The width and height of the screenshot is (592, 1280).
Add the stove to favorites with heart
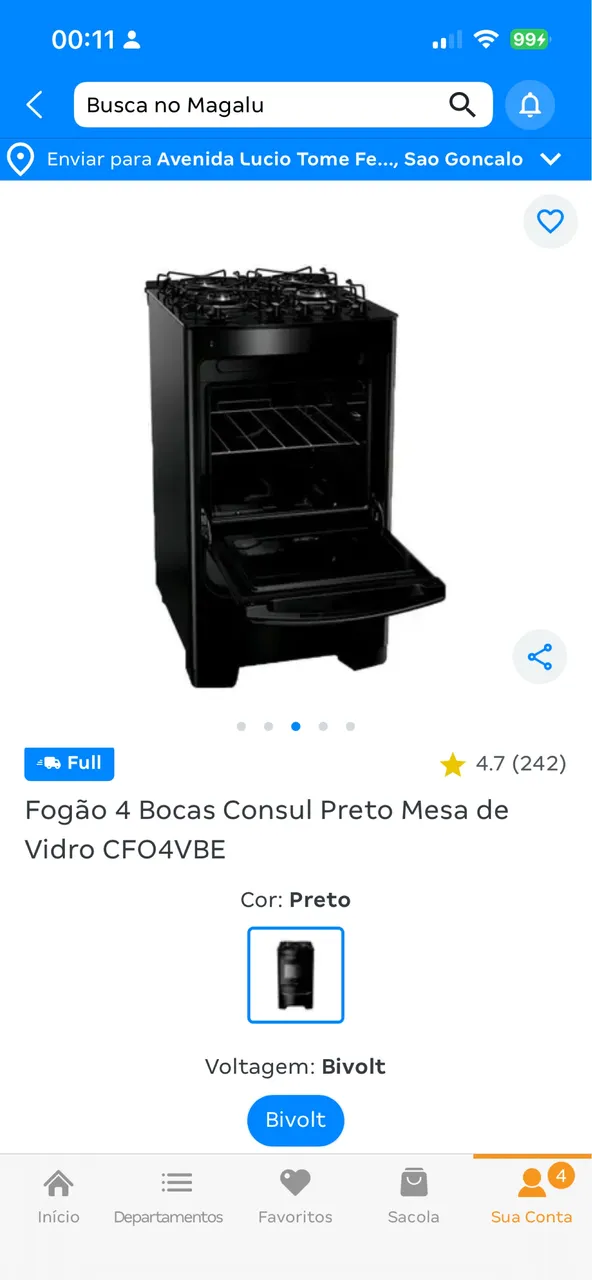click(550, 221)
